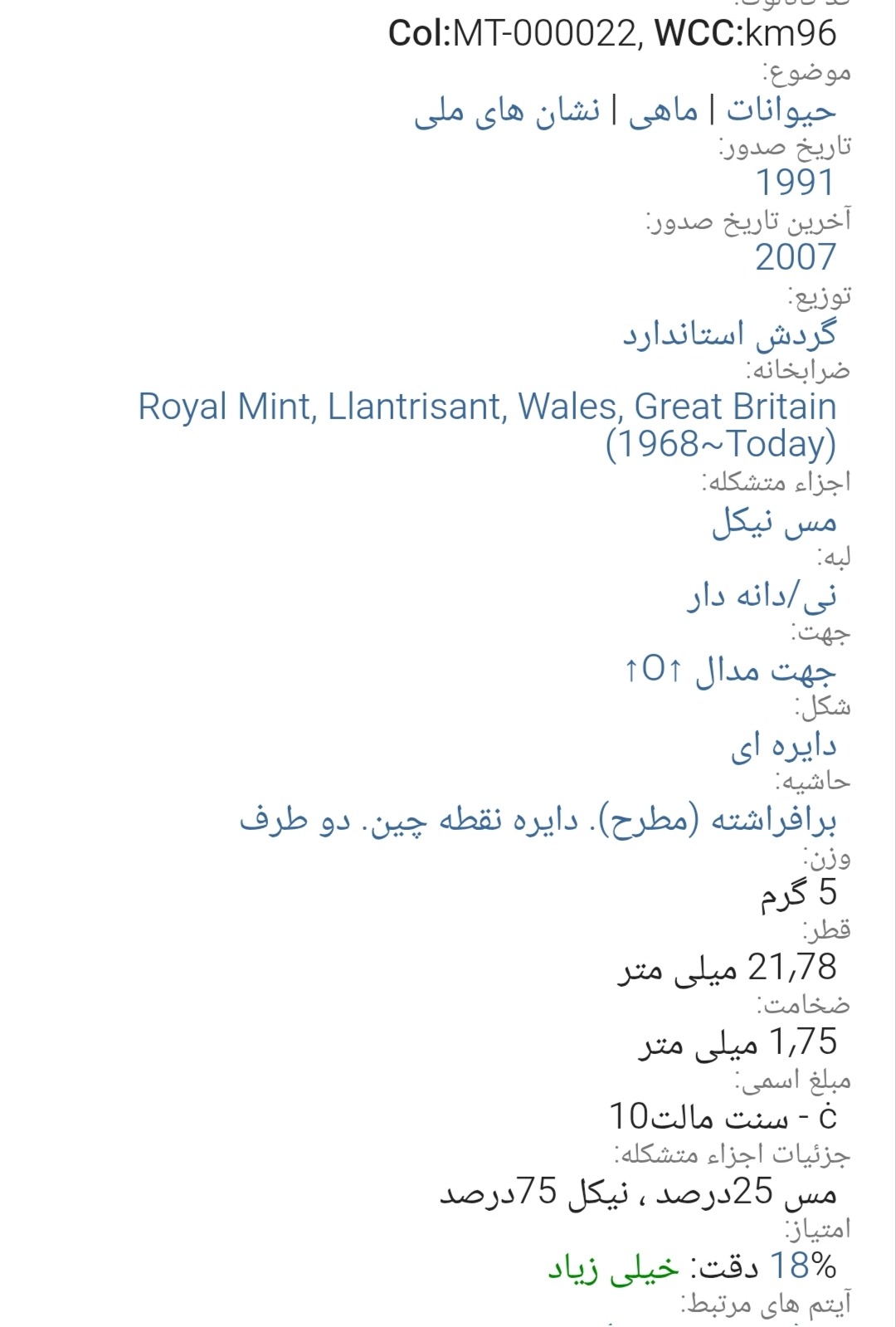
Task: Open the ماهی theme link
Action: [663, 110]
